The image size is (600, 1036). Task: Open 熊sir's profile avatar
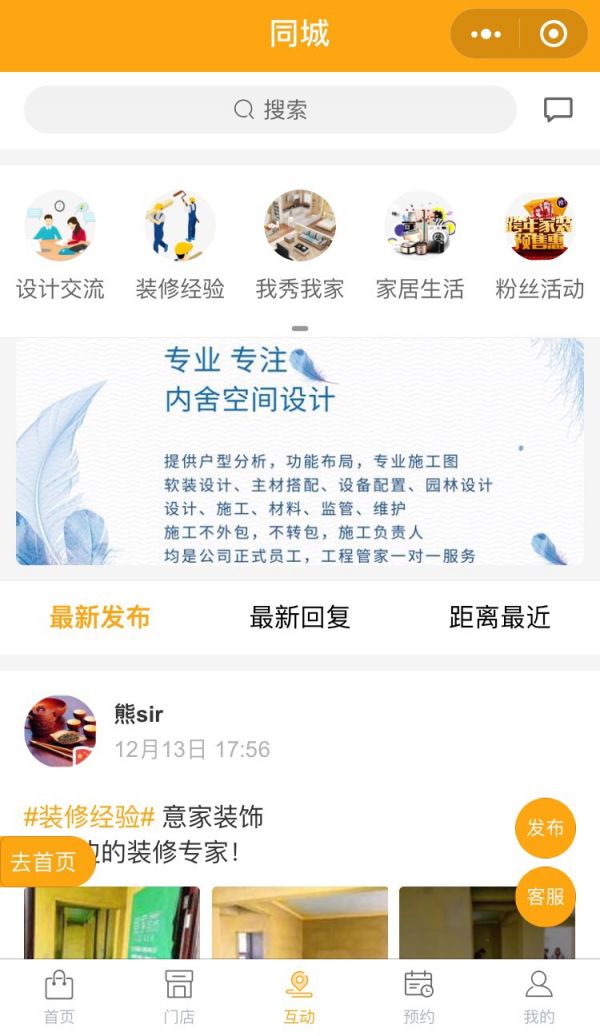(60, 731)
